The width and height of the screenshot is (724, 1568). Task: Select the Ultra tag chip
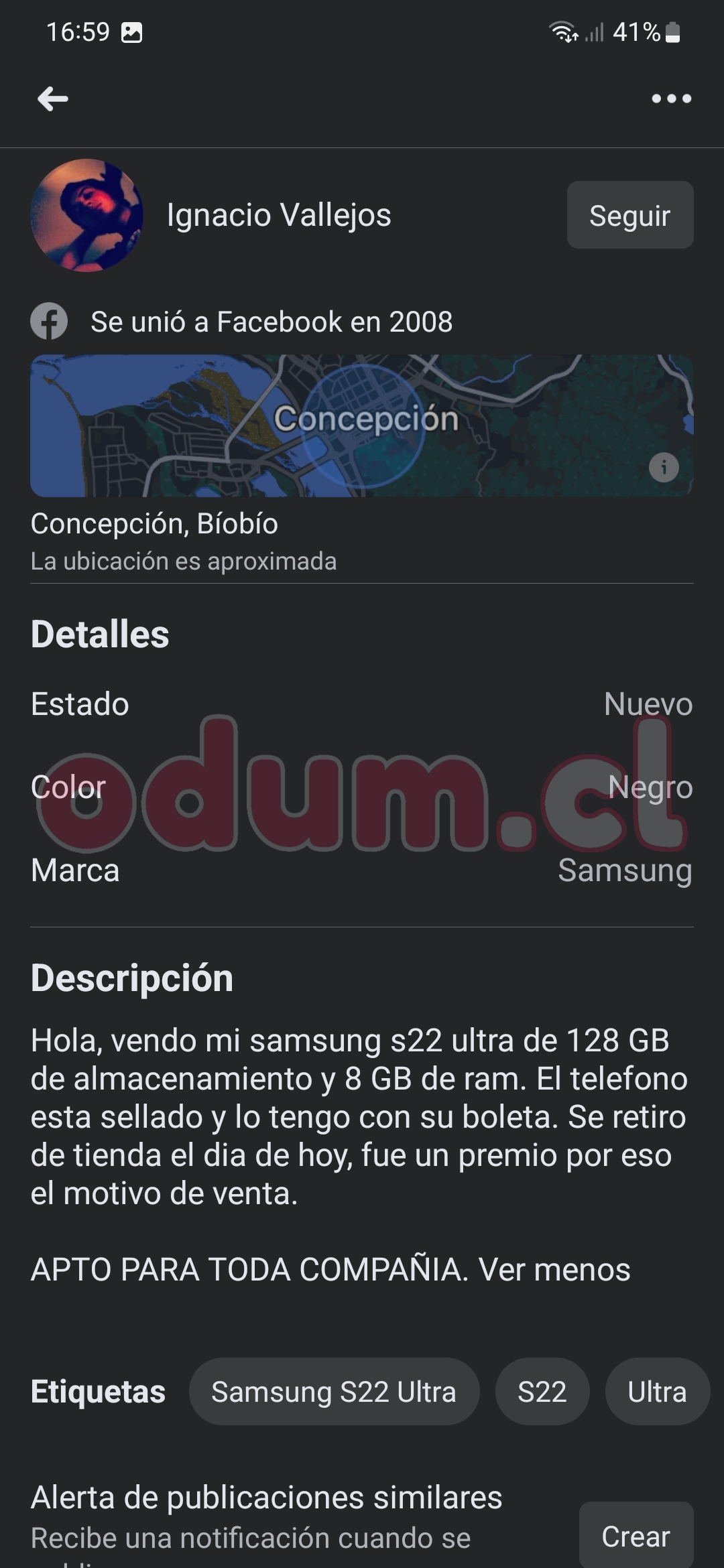coord(656,1392)
